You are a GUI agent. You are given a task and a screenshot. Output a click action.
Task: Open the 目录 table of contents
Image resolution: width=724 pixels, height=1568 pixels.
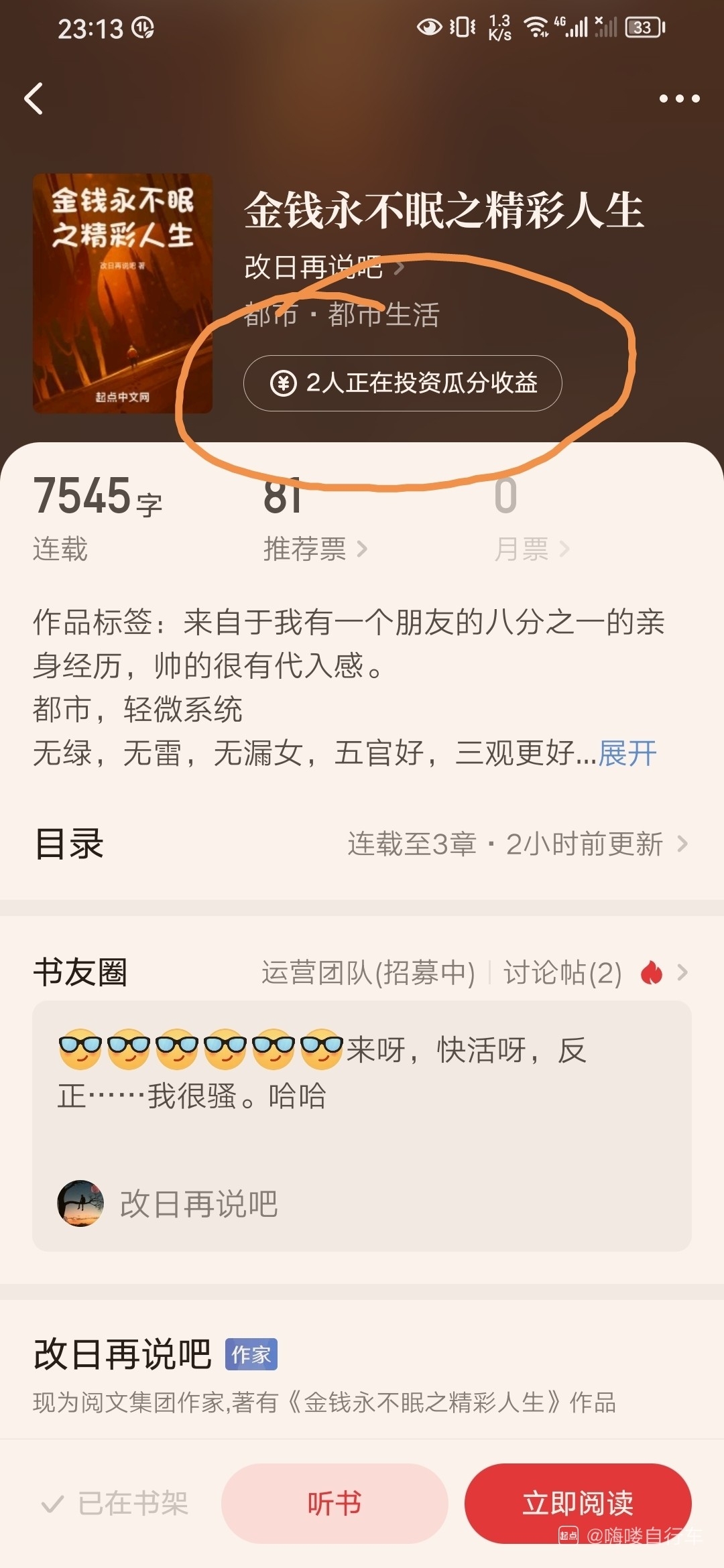pyautogui.click(x=362, y=844)
